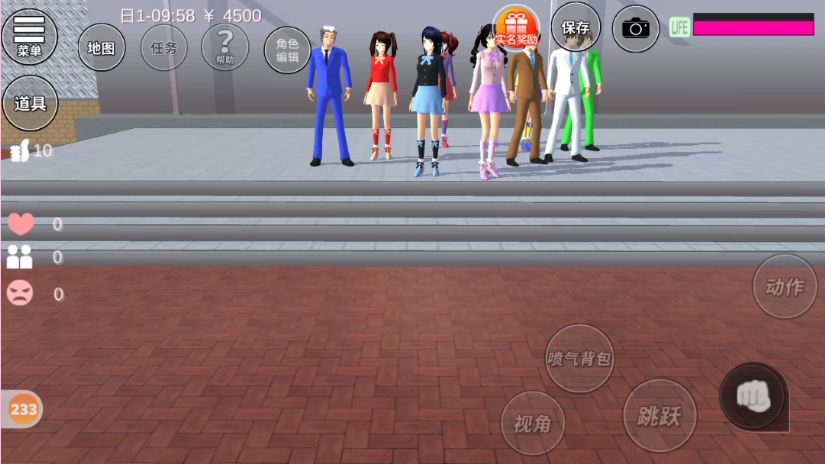Activate the 喷气背包 jetpack
Screen dimensions: 825x464
point(579,358)
